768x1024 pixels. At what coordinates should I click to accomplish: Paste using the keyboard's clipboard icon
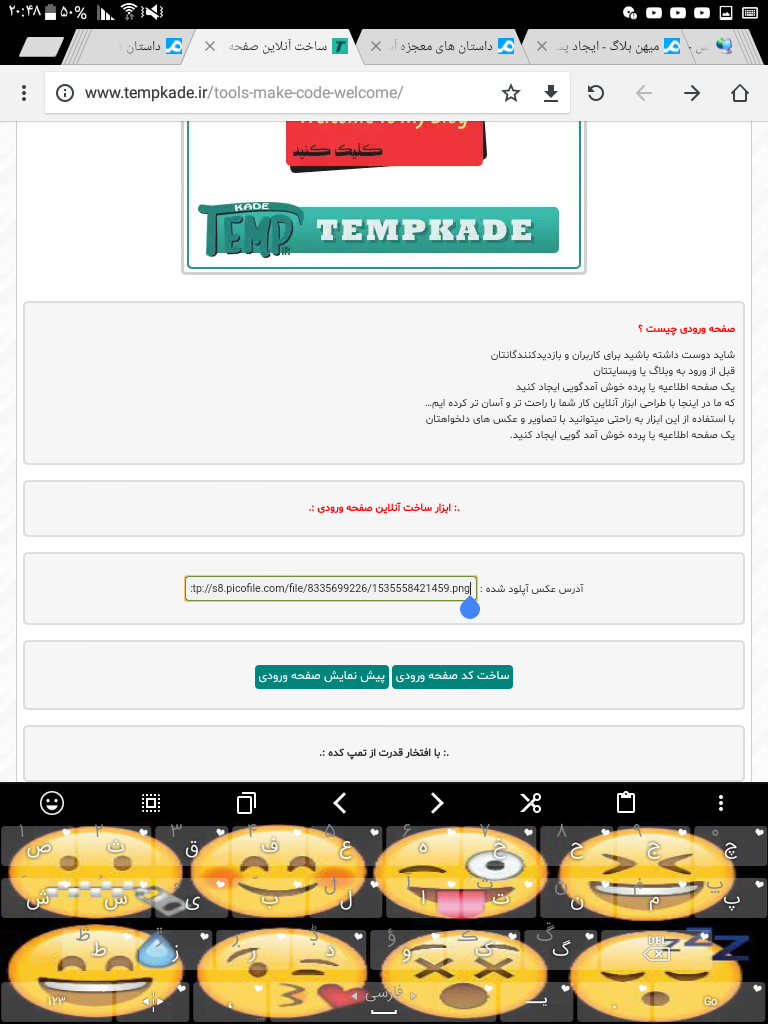pyautogui.click(x=626, y=803)
